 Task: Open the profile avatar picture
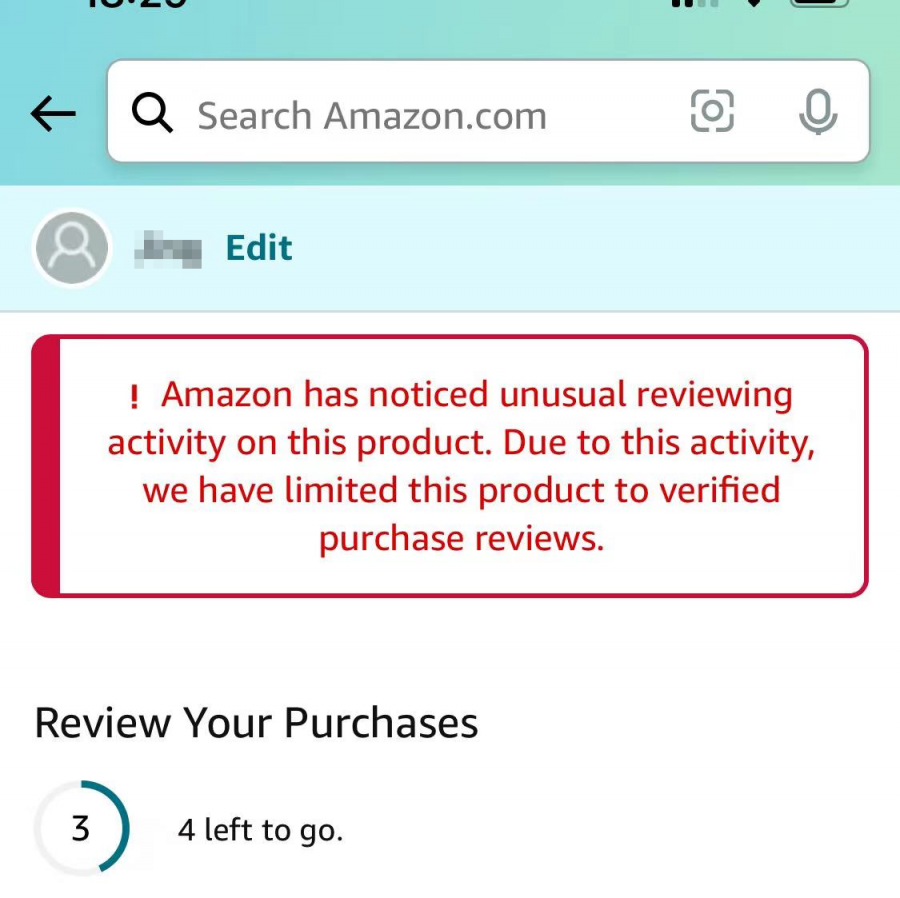(71, 248)
